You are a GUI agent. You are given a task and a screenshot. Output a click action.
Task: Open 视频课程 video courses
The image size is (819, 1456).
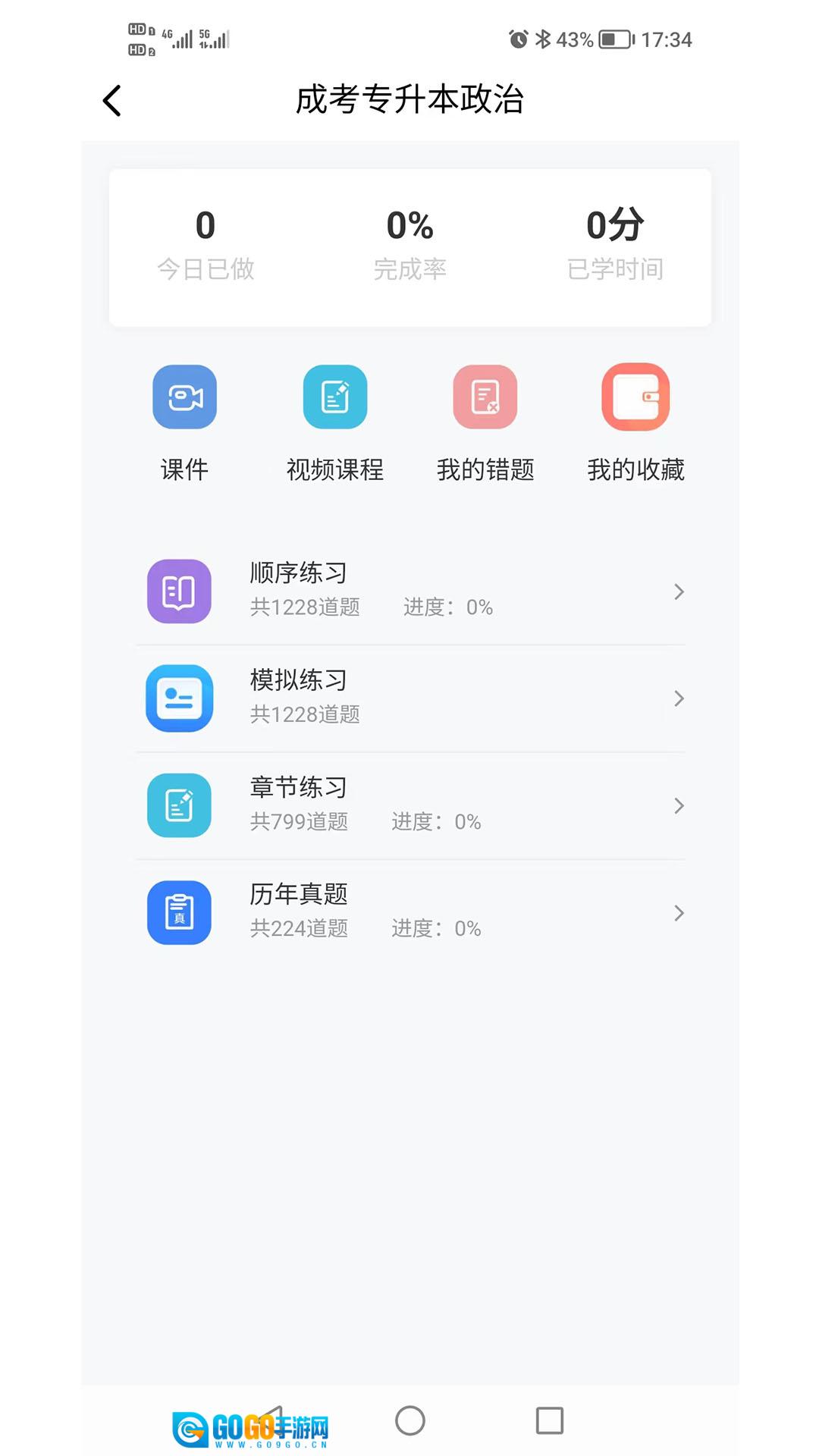[334, 397]
